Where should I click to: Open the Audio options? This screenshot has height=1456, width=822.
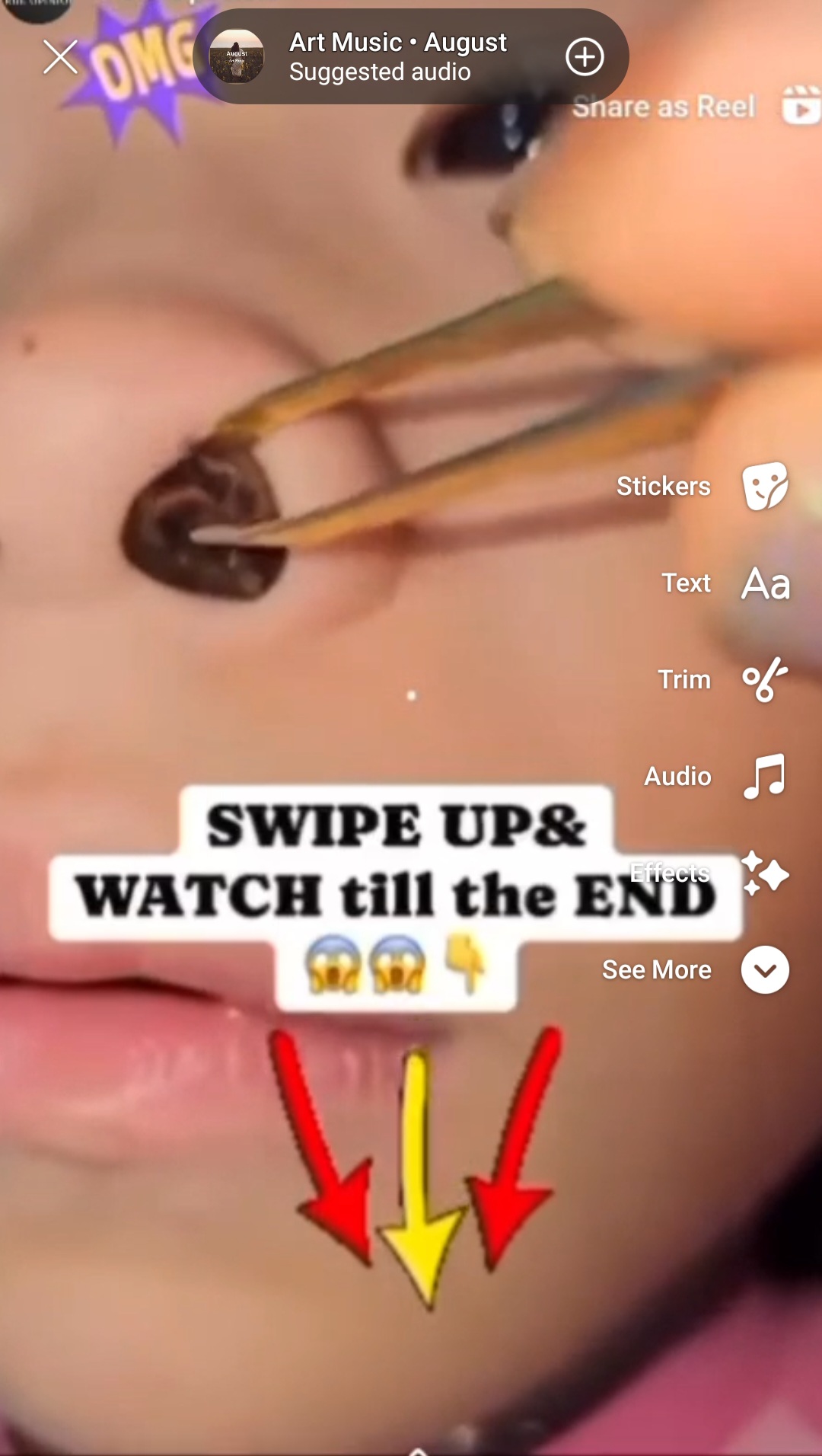[765, 776]
